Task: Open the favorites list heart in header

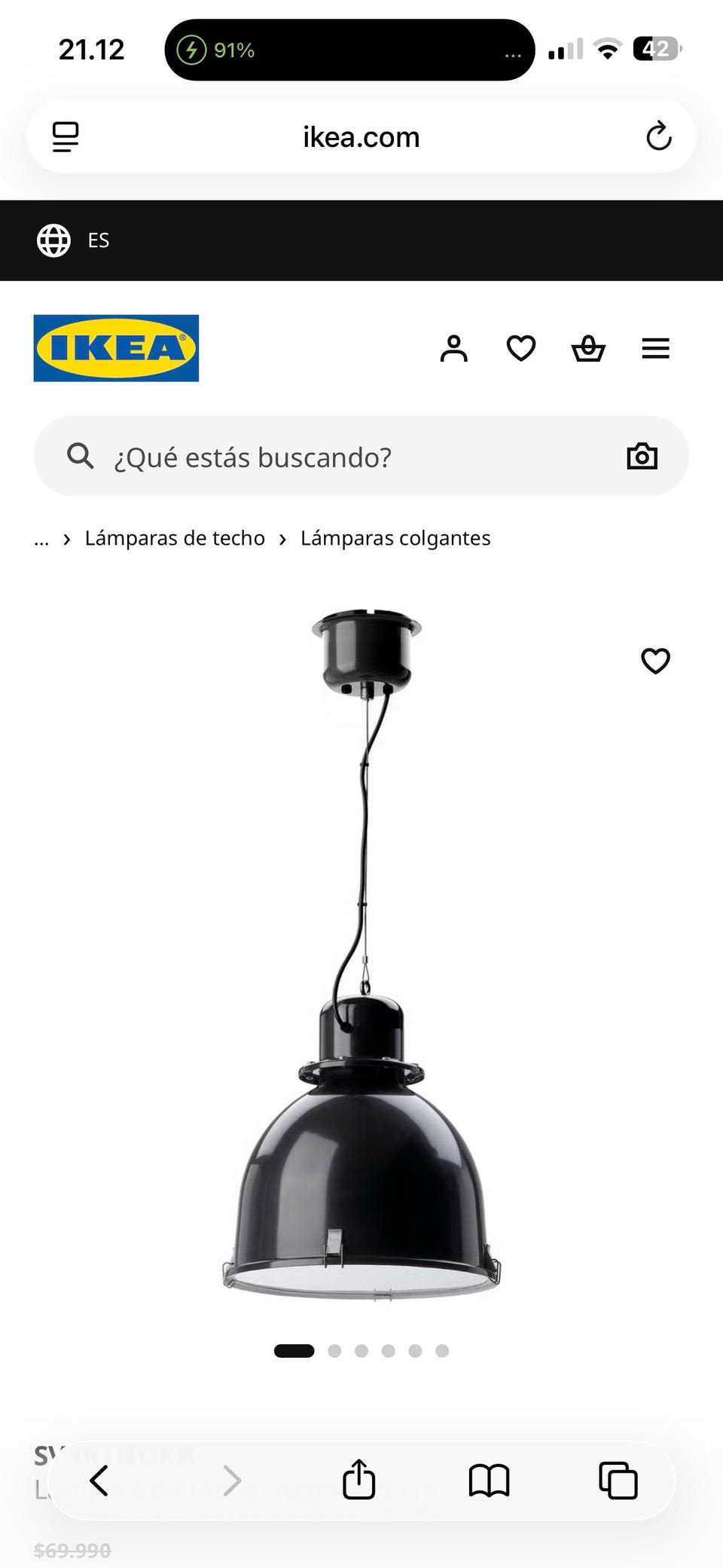Action: point(520,348)
